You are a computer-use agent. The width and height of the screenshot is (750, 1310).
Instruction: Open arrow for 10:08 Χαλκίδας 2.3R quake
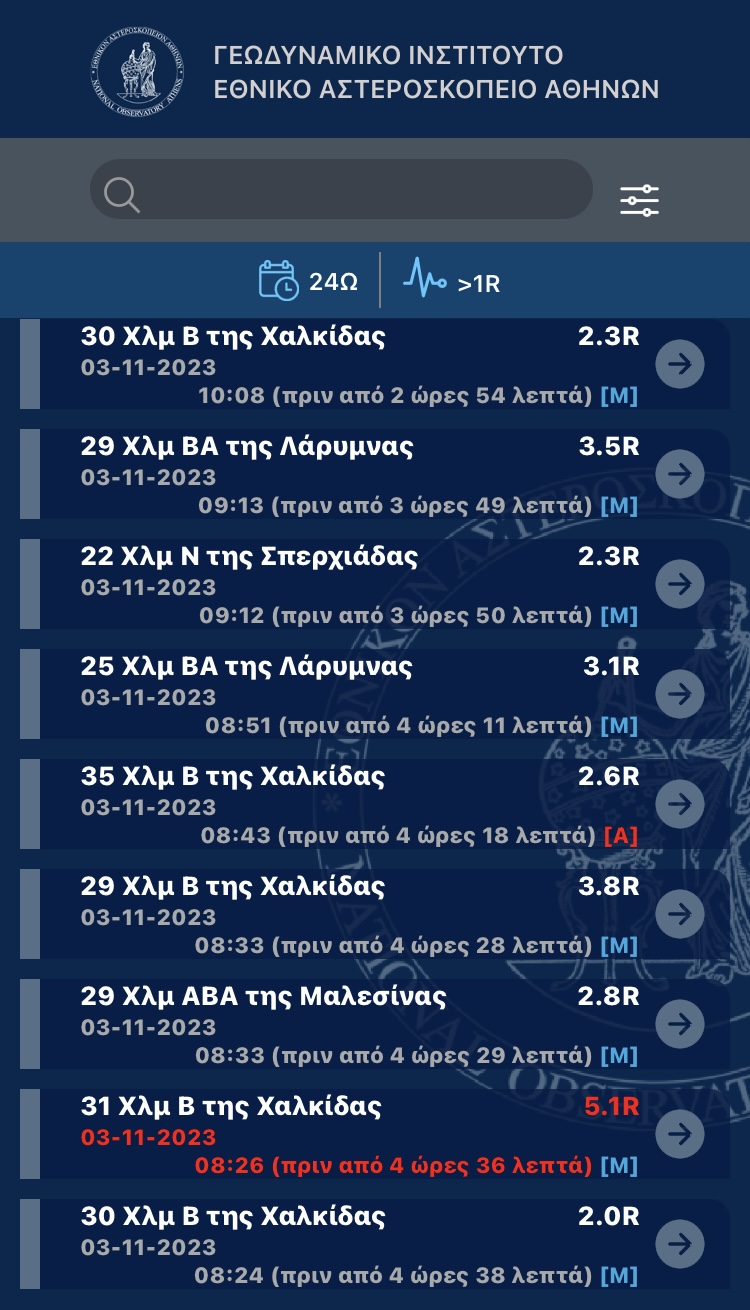pos(680,365)
